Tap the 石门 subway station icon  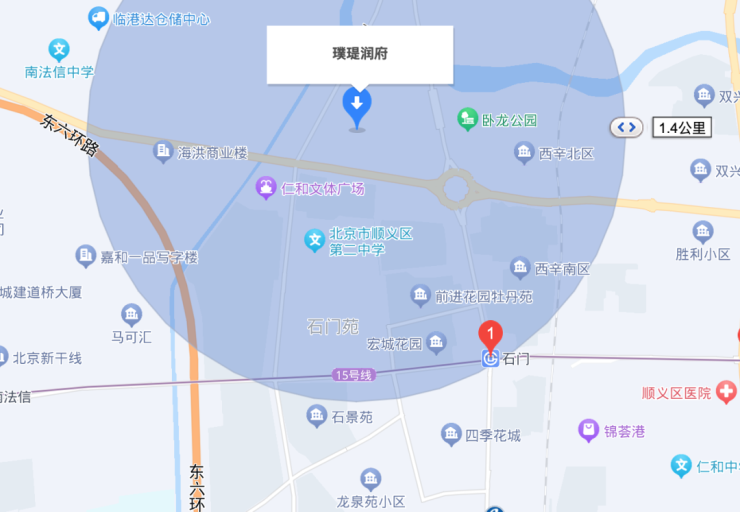[490, 358]
